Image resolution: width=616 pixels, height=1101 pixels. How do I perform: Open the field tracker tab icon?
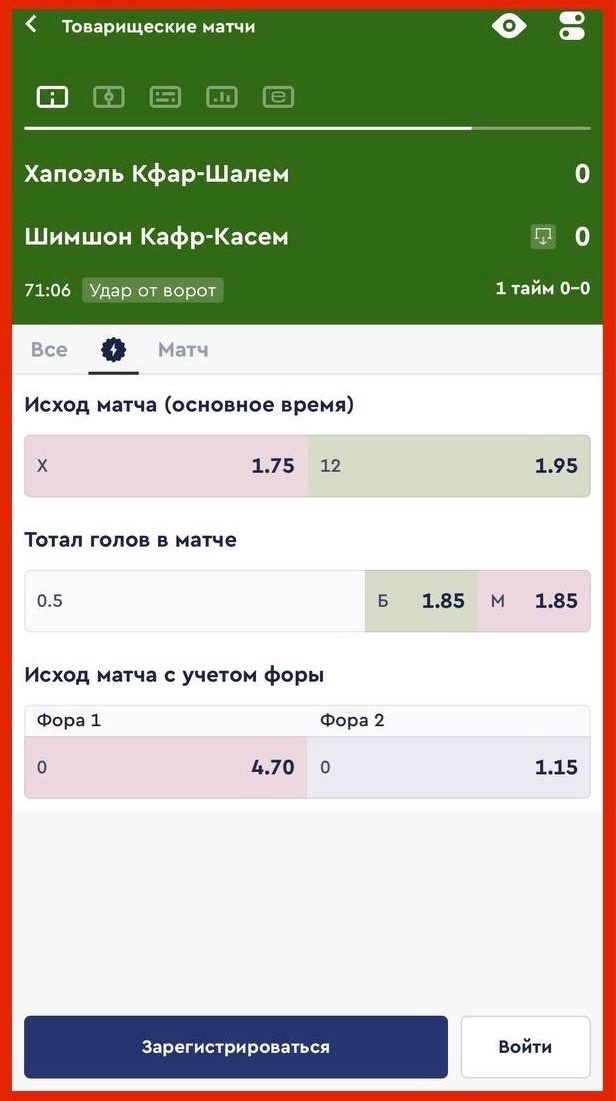108,97
